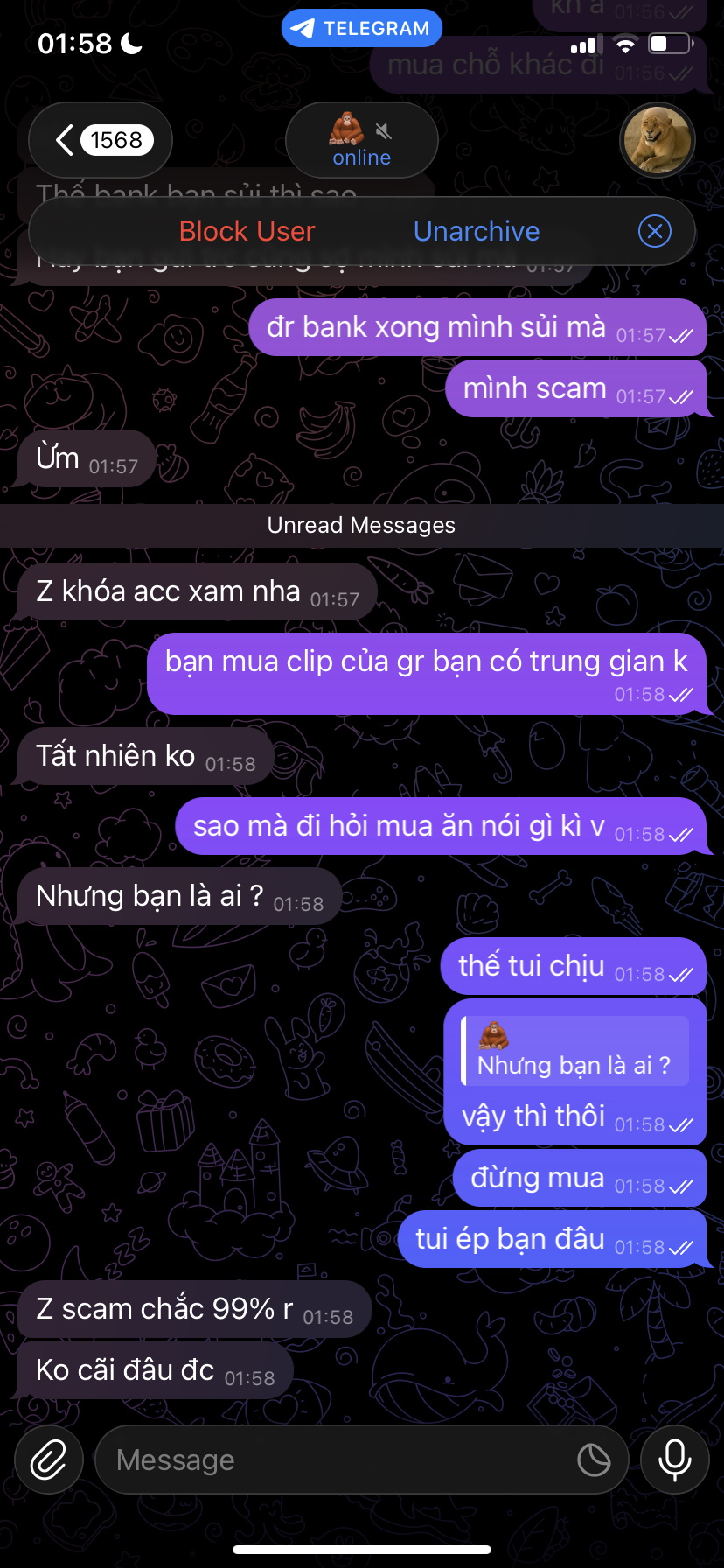Image resolution: width=724 pixels, height=1568 pixels.
Task: Unarchive this chat
Action: (x=477, y=231)
